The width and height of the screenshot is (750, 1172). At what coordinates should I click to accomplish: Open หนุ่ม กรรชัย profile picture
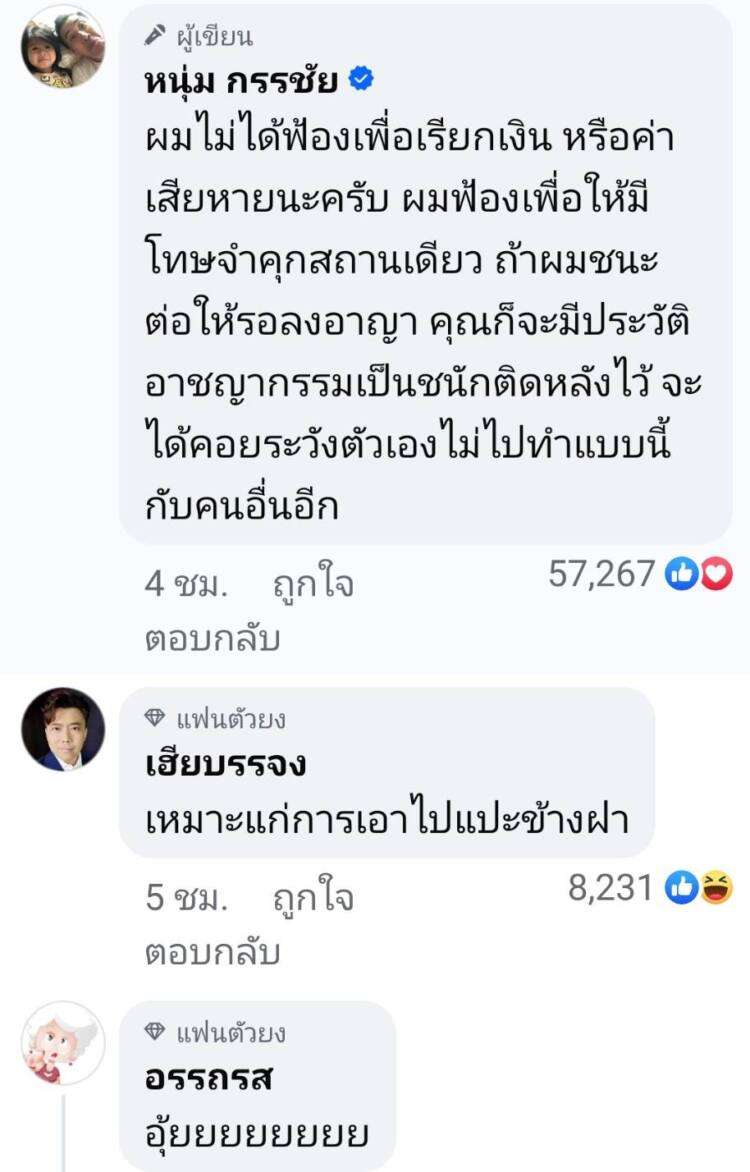coord(62,47)
